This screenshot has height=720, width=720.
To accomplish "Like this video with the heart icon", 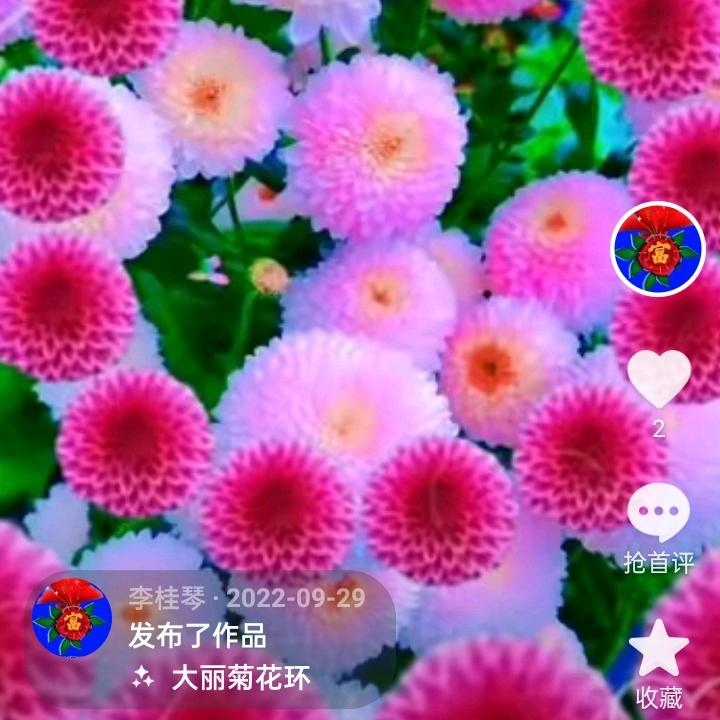I will click(658, 378).
